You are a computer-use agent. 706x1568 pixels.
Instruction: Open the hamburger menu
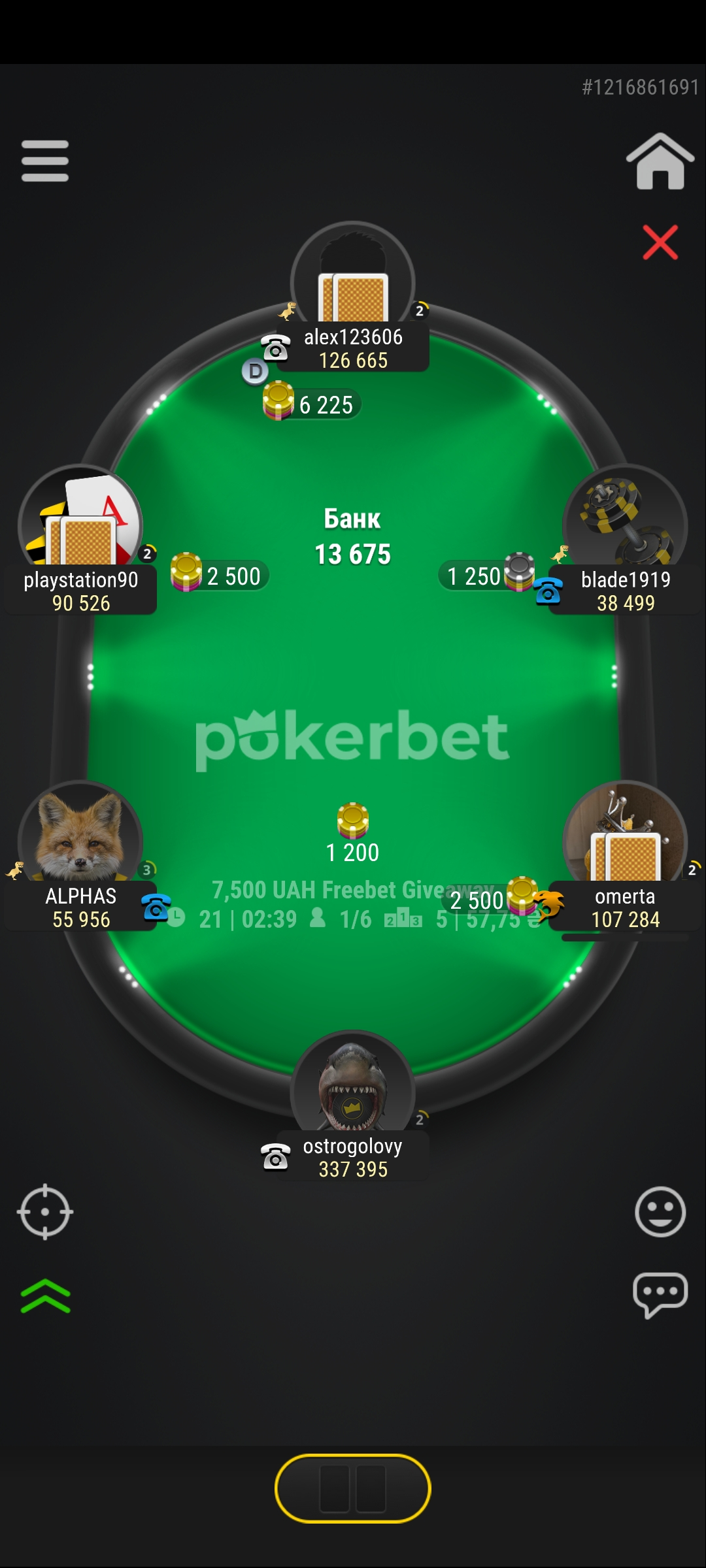click(44, 161)
